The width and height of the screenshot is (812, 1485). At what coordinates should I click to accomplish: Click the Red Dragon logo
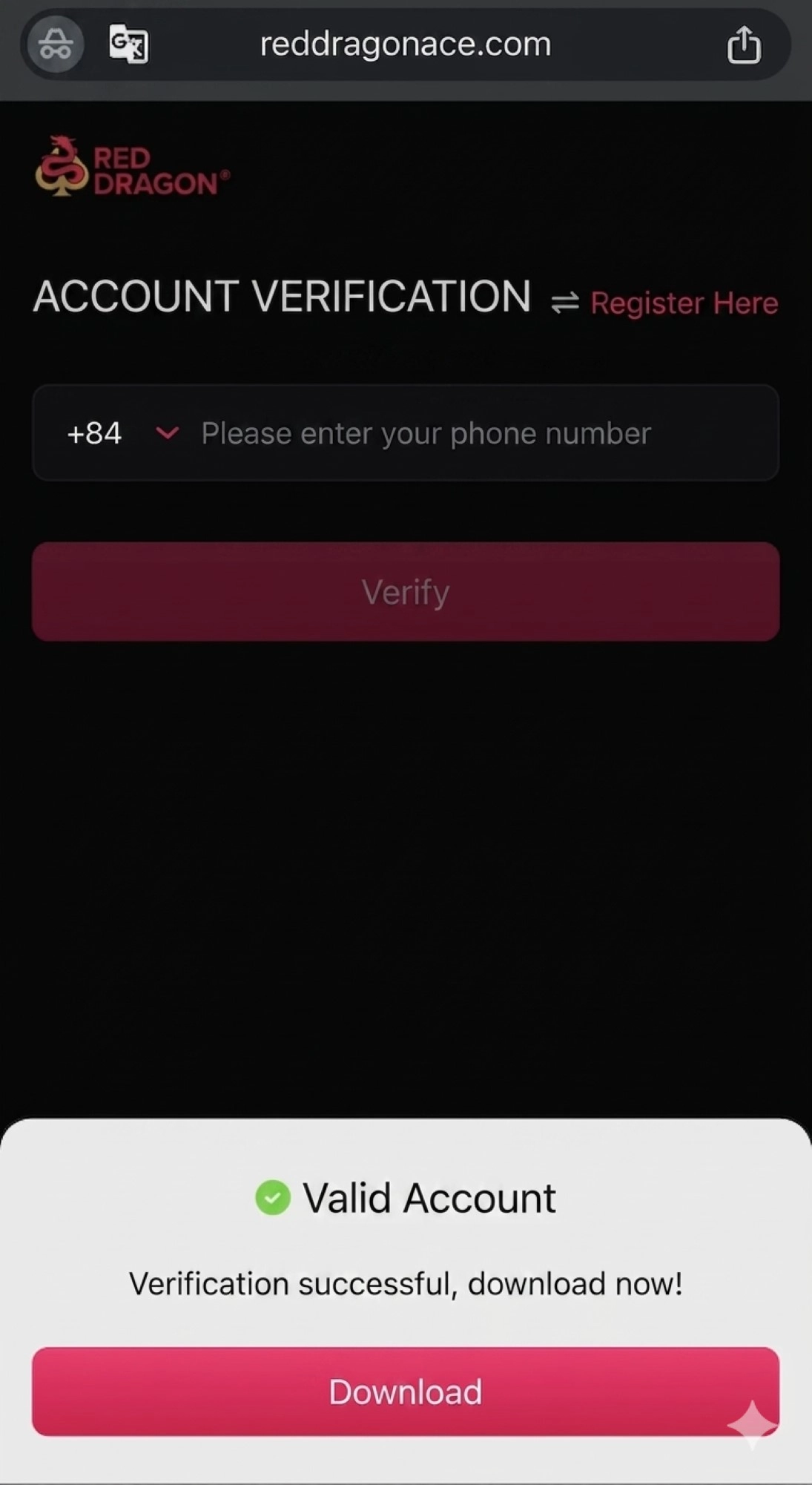click(x=133, y=167)
